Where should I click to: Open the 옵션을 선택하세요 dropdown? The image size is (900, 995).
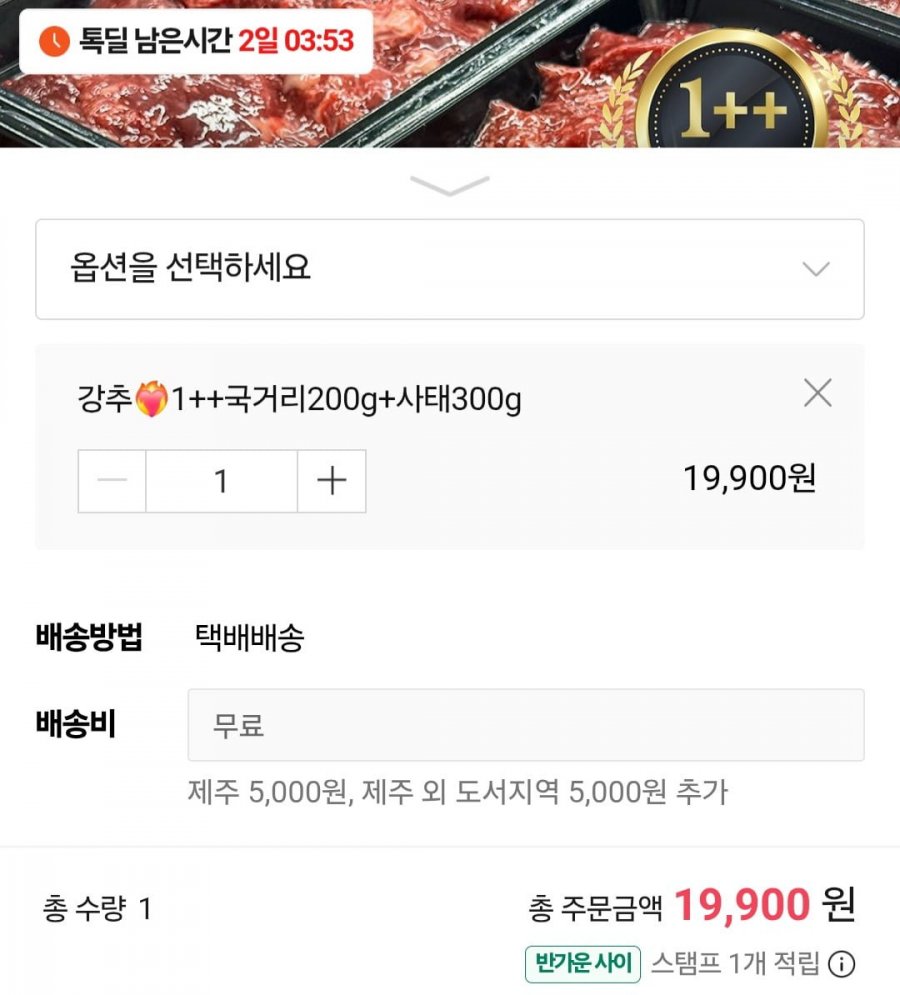click(x=450, y=269)
